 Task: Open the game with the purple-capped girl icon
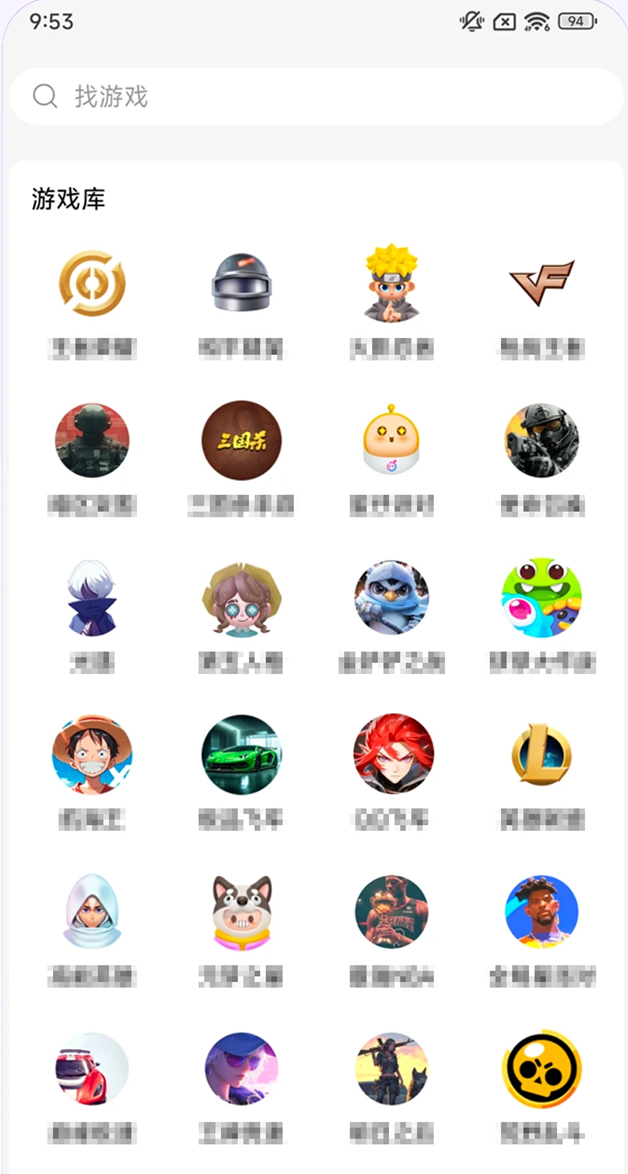[241, 1069]
